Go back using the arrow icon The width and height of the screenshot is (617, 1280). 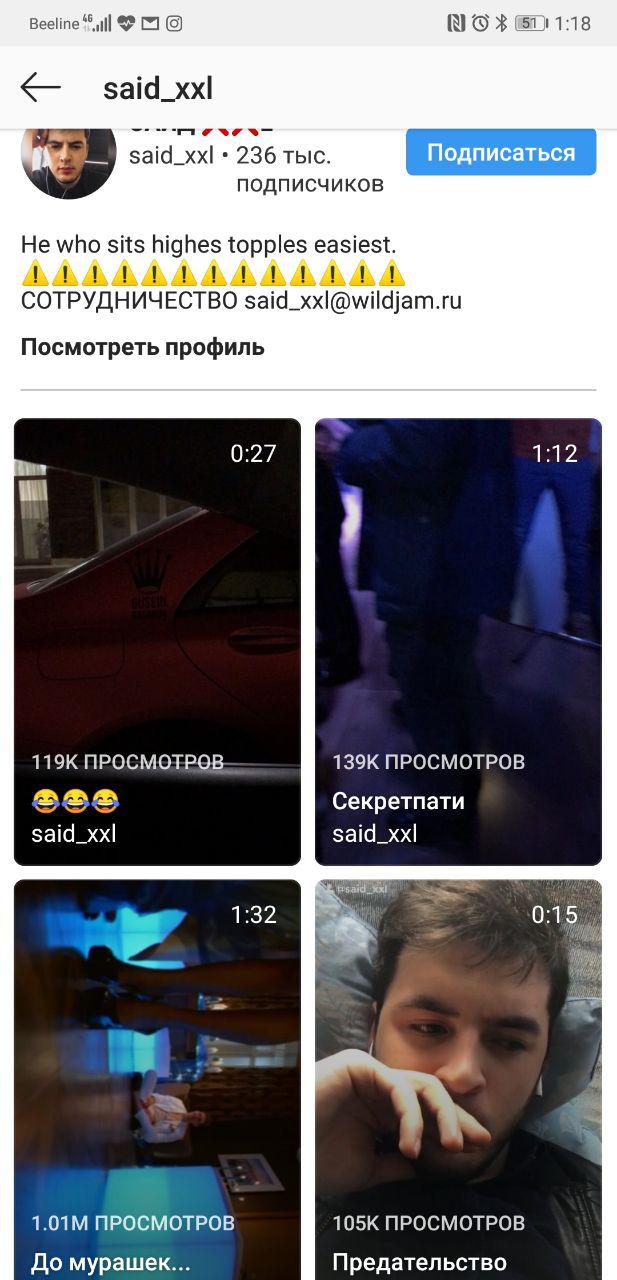tap(41, 88)
